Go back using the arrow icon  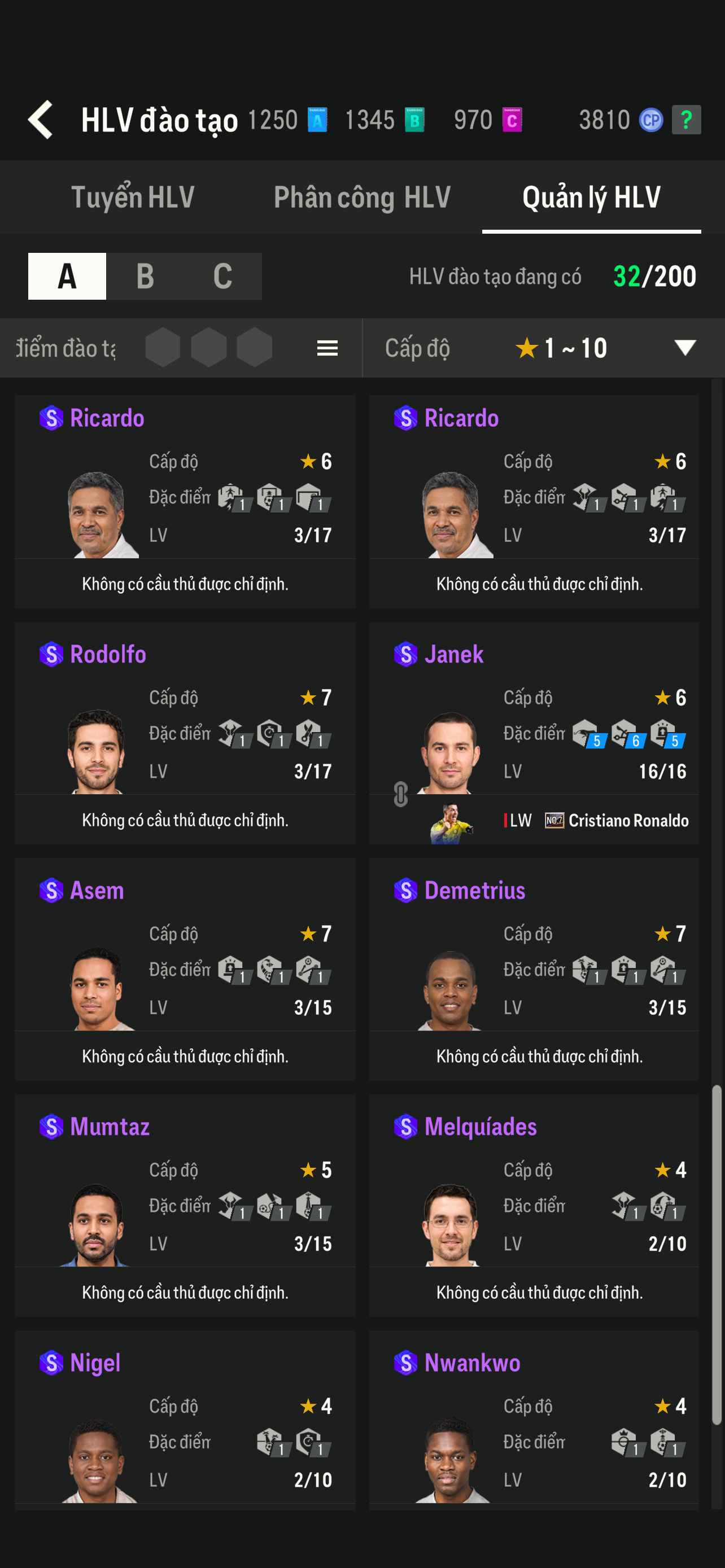coord(41,119)
